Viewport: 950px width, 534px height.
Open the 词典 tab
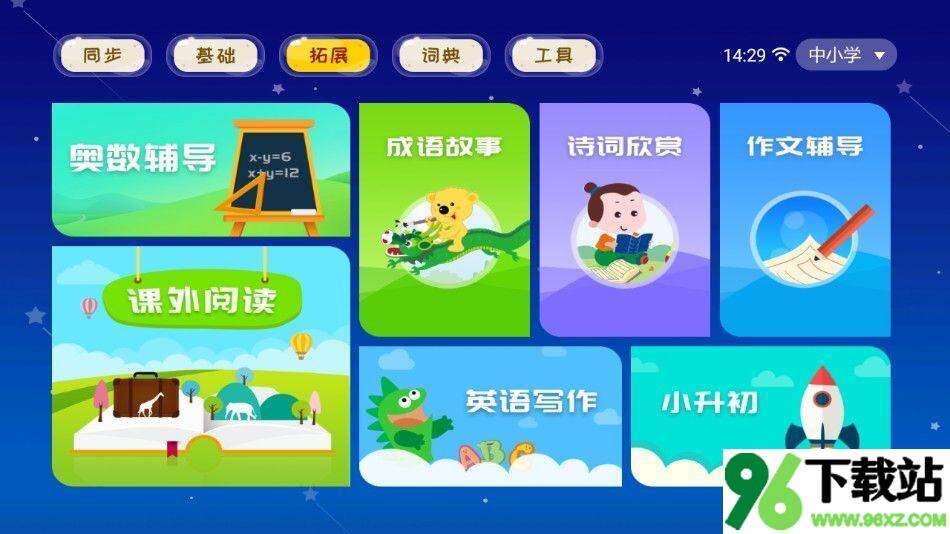pos(441,55)
